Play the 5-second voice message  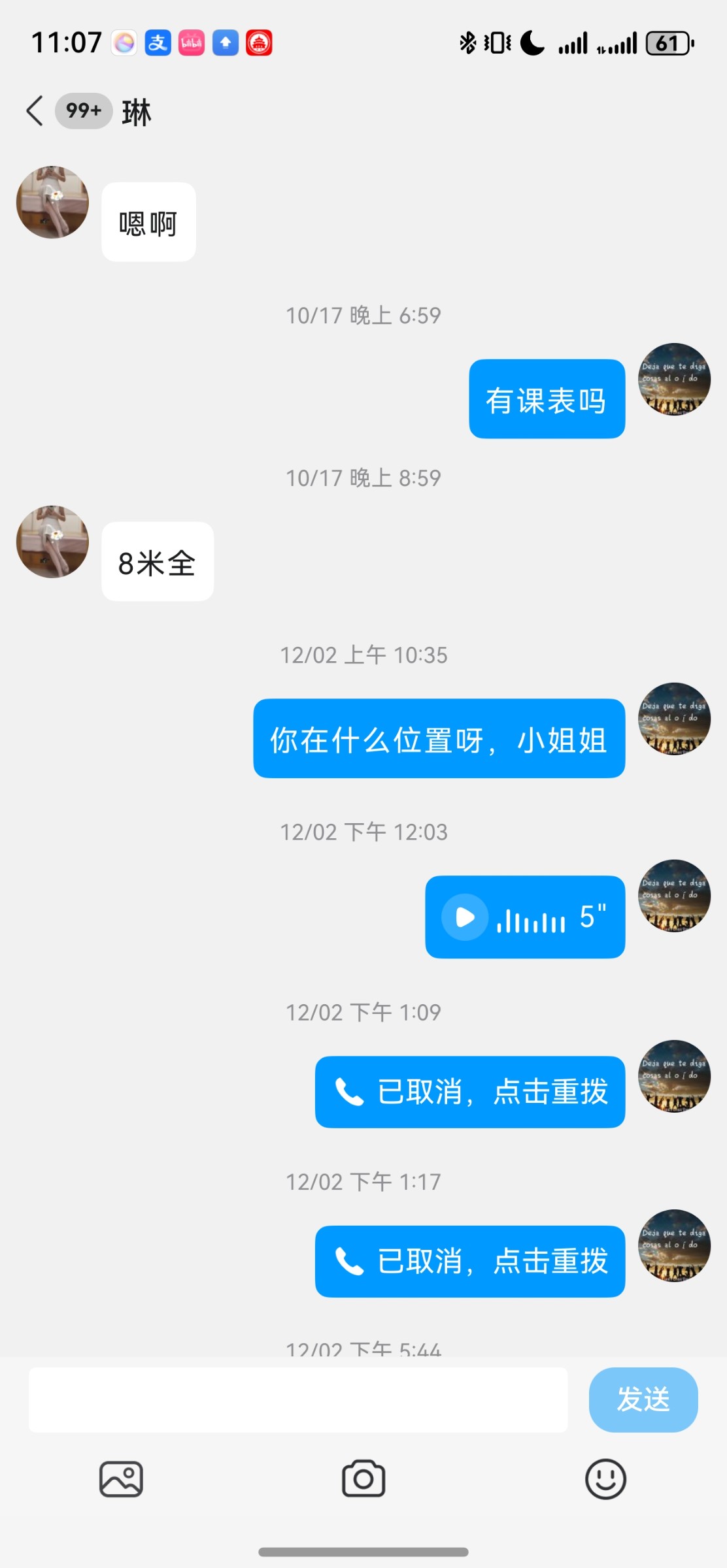click(465, 917)
